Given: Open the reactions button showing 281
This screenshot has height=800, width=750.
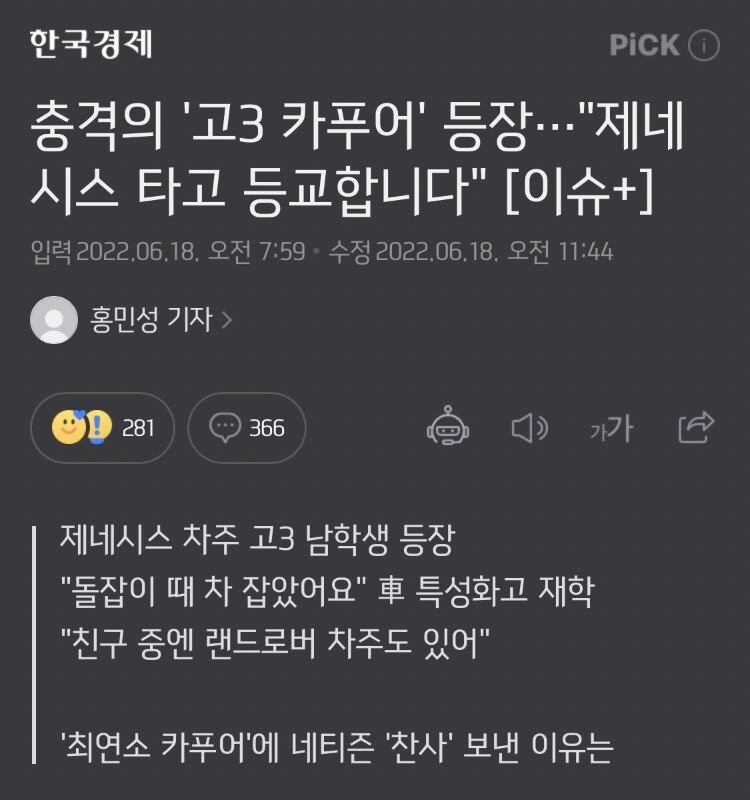Looking at the screenshot, I should (x=103, y=428).
